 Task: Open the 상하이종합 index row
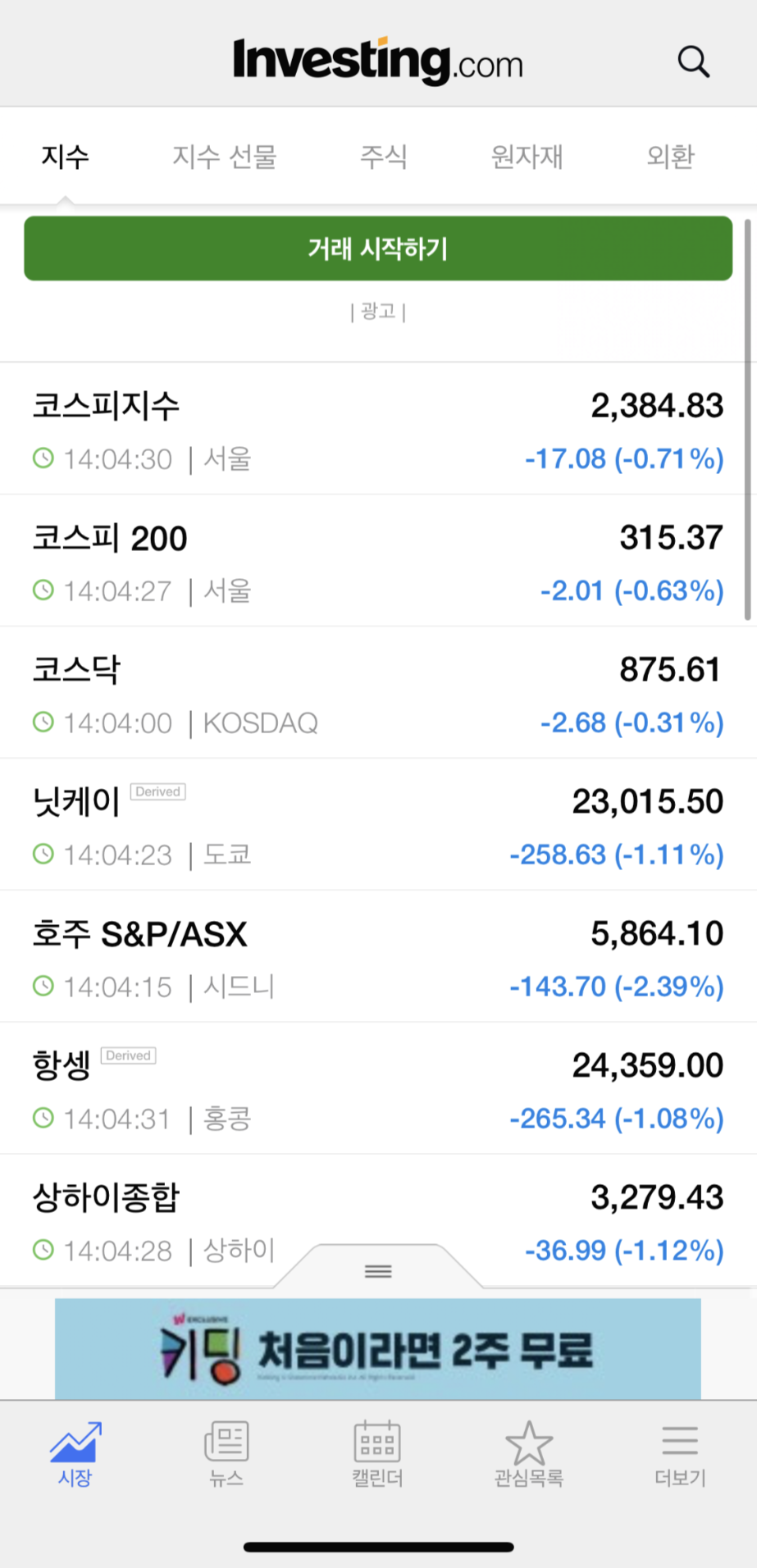point(378,1221)
